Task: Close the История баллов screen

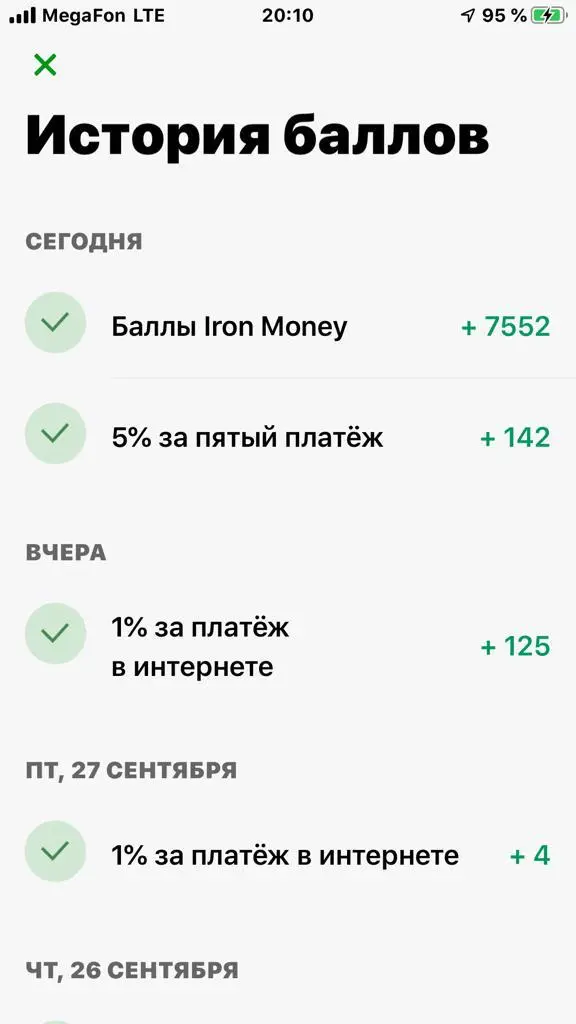Action: coord(45,65)
